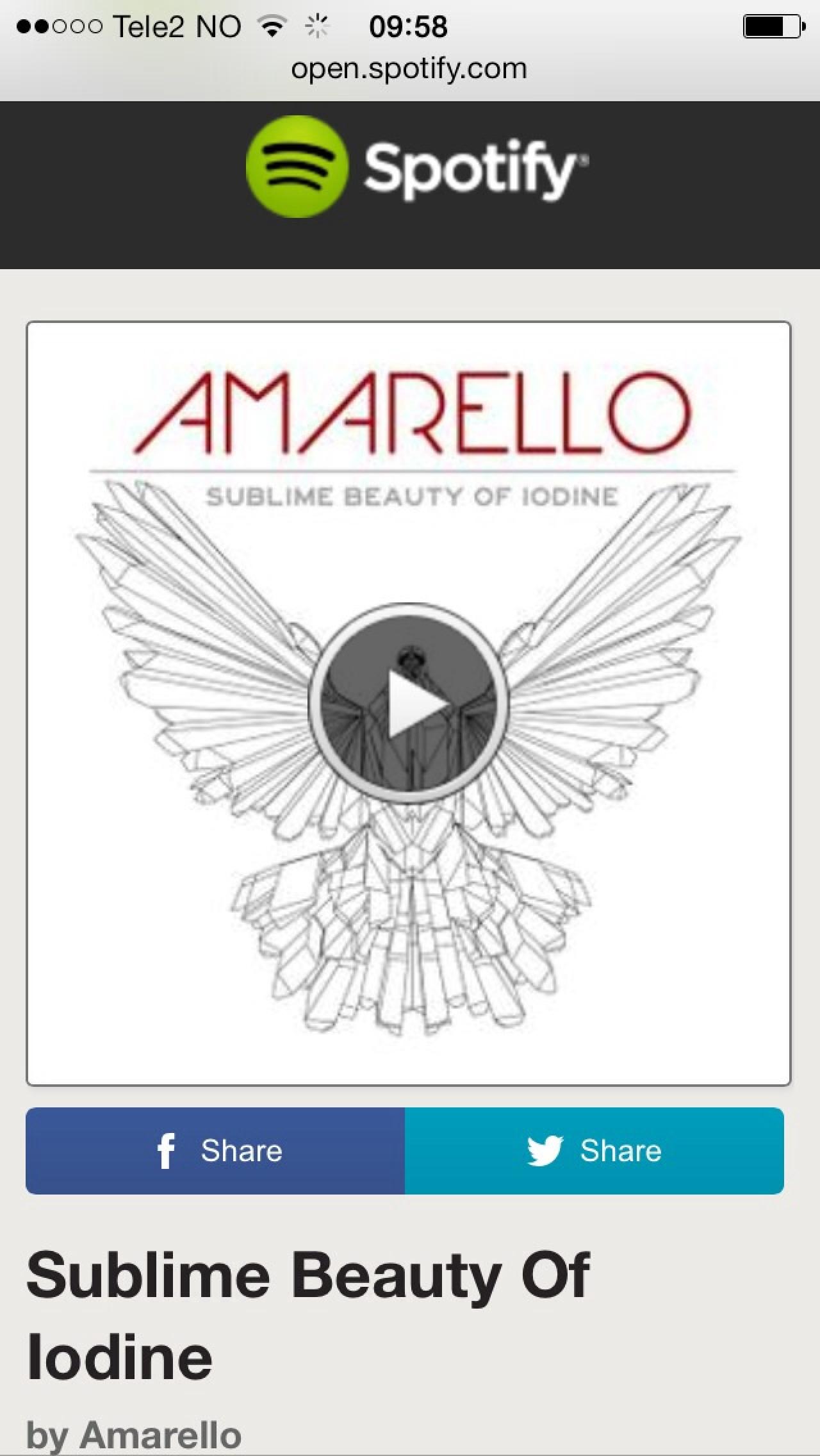Open Spotify home via header logo
This screenshot has width=820, height=1456.
click(416, 168)
